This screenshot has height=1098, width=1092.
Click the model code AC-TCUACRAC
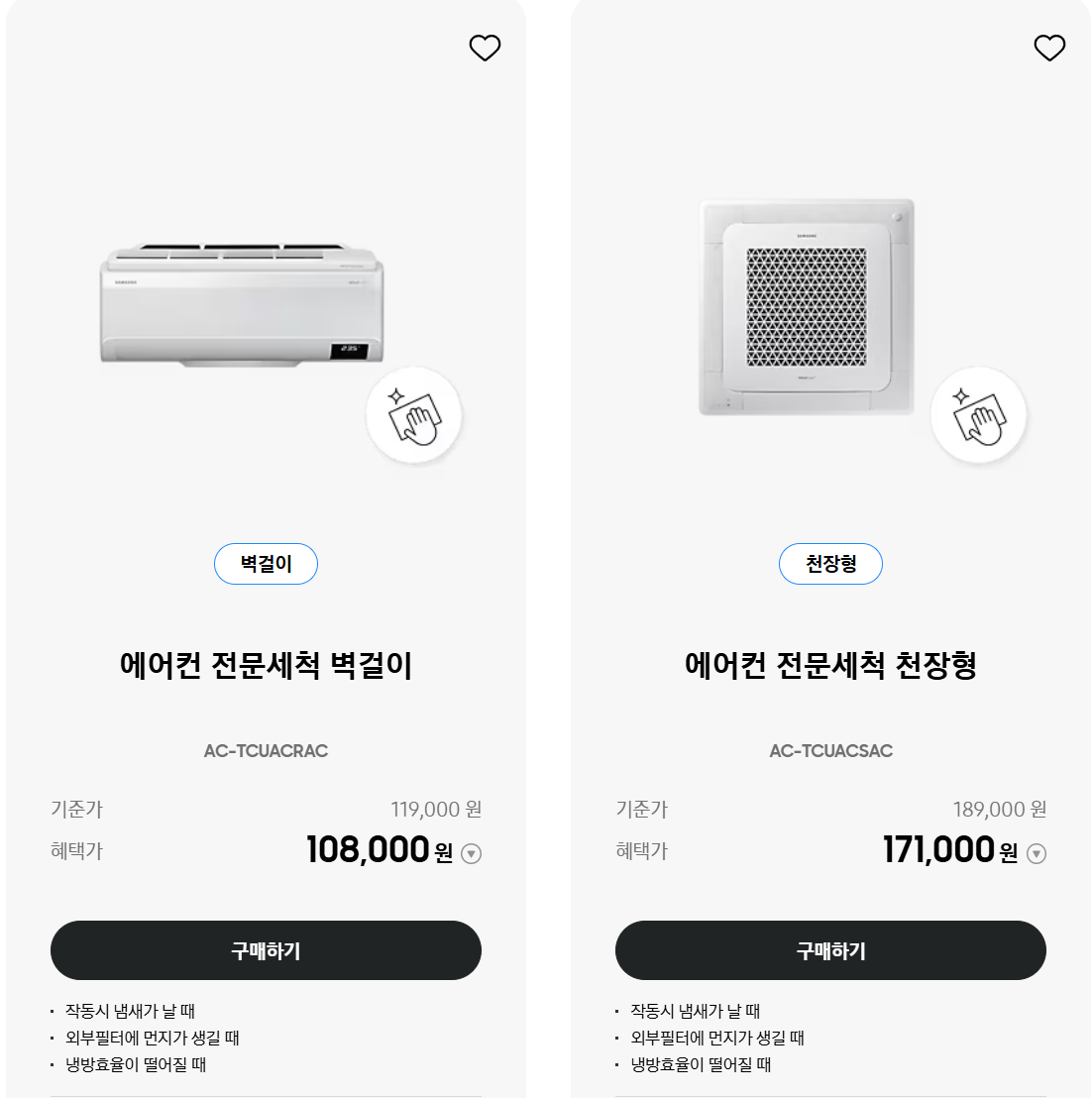pyautogui.click(x=266, y=751)
